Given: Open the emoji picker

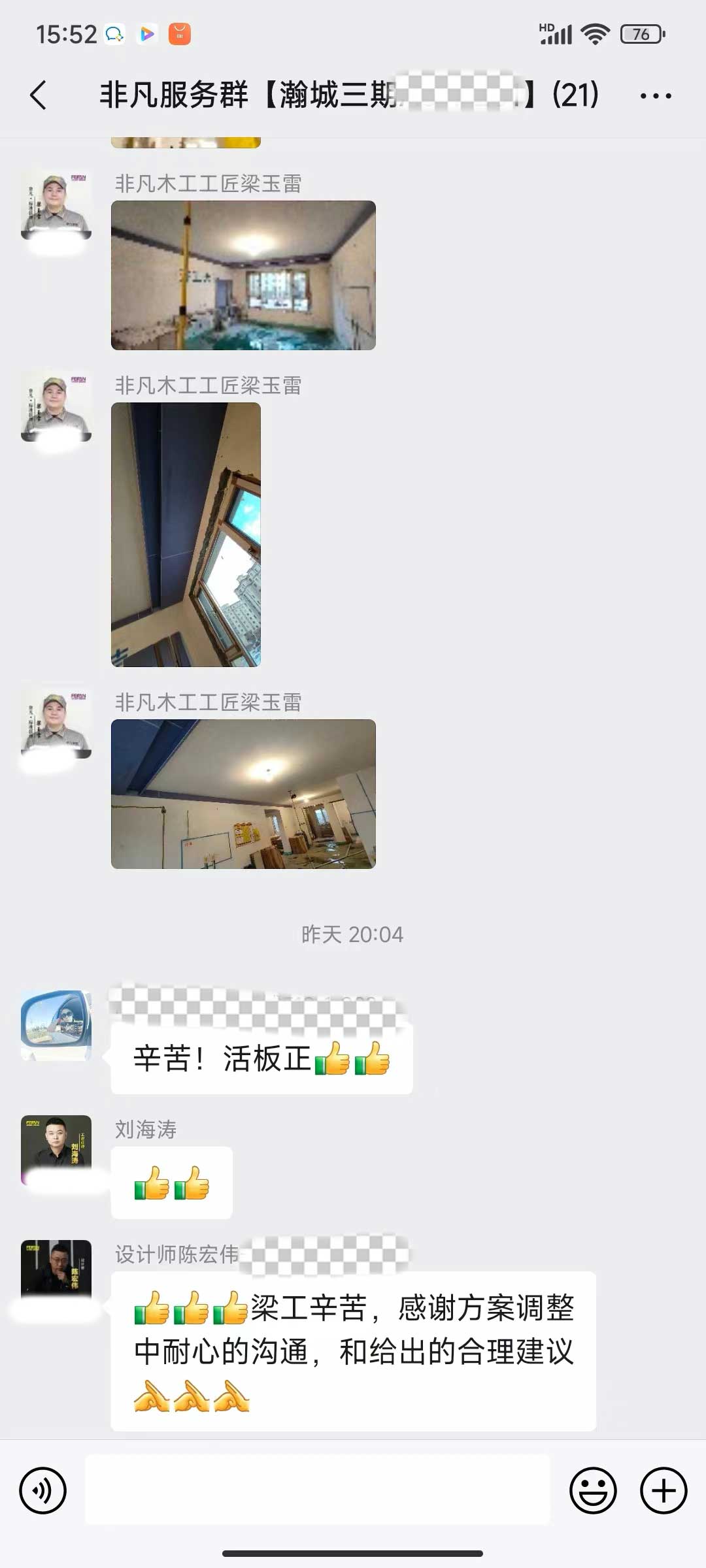Looking at the screenshot, I should pyautogui.click(x=593, y=1491).
